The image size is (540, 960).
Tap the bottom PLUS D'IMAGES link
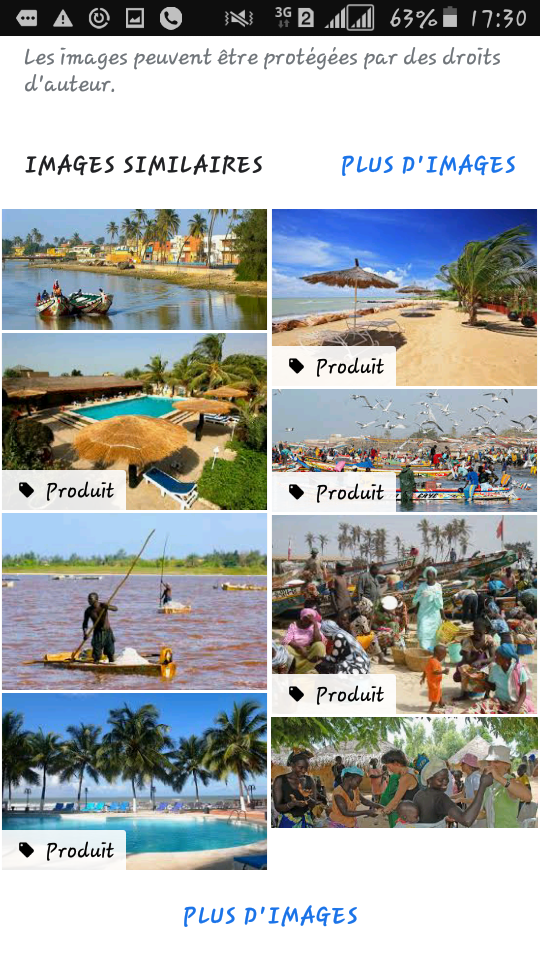point(270,915)
